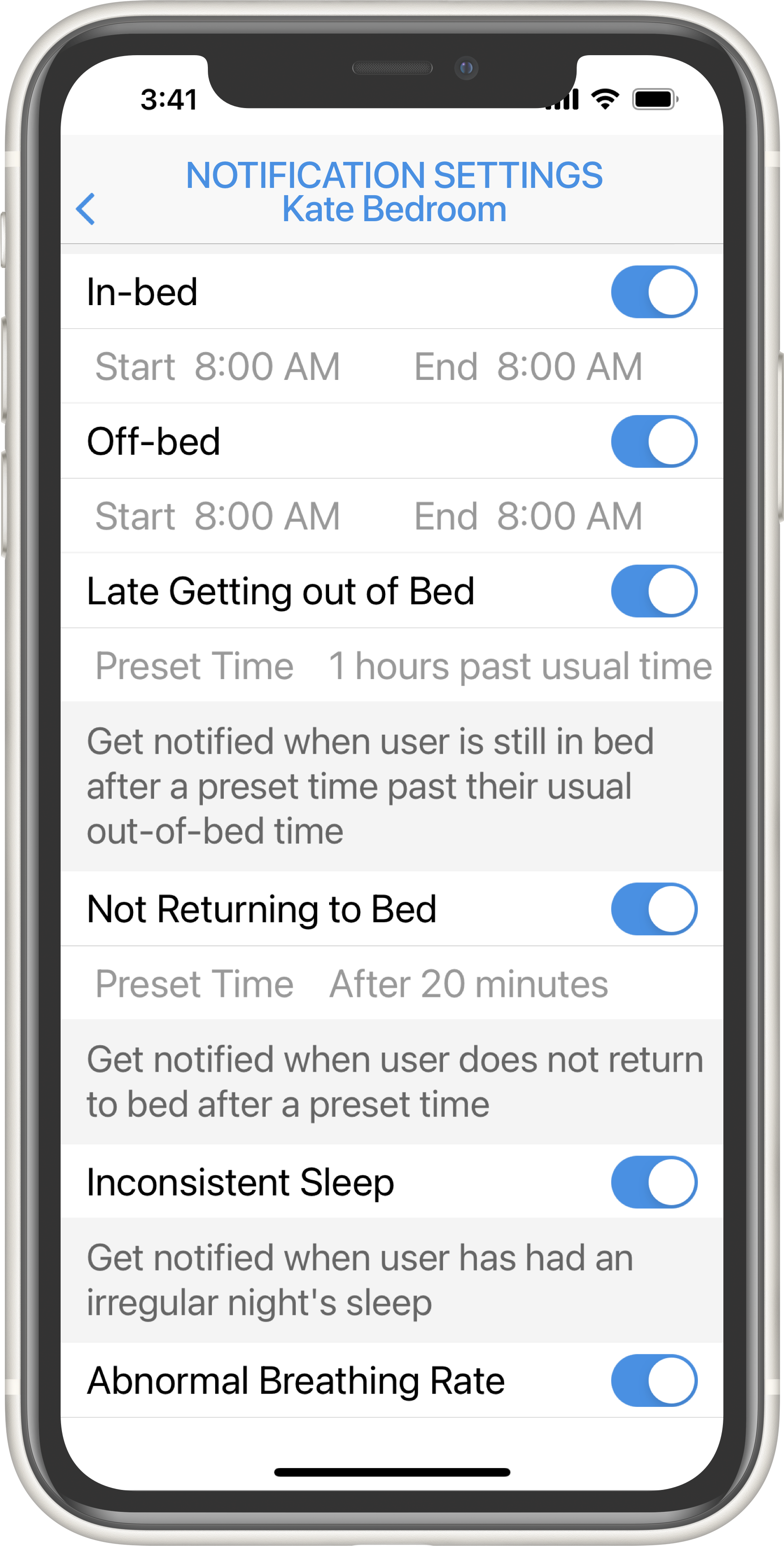Adjust the Off-bed End time
This screenshot has width=784, height=1546.
coord(569,515)
